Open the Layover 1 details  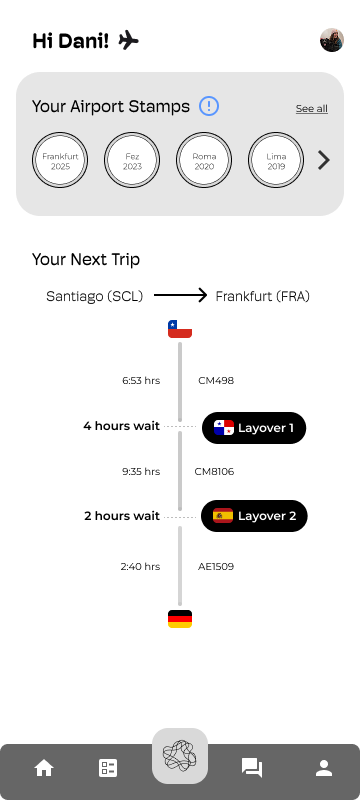254,428
